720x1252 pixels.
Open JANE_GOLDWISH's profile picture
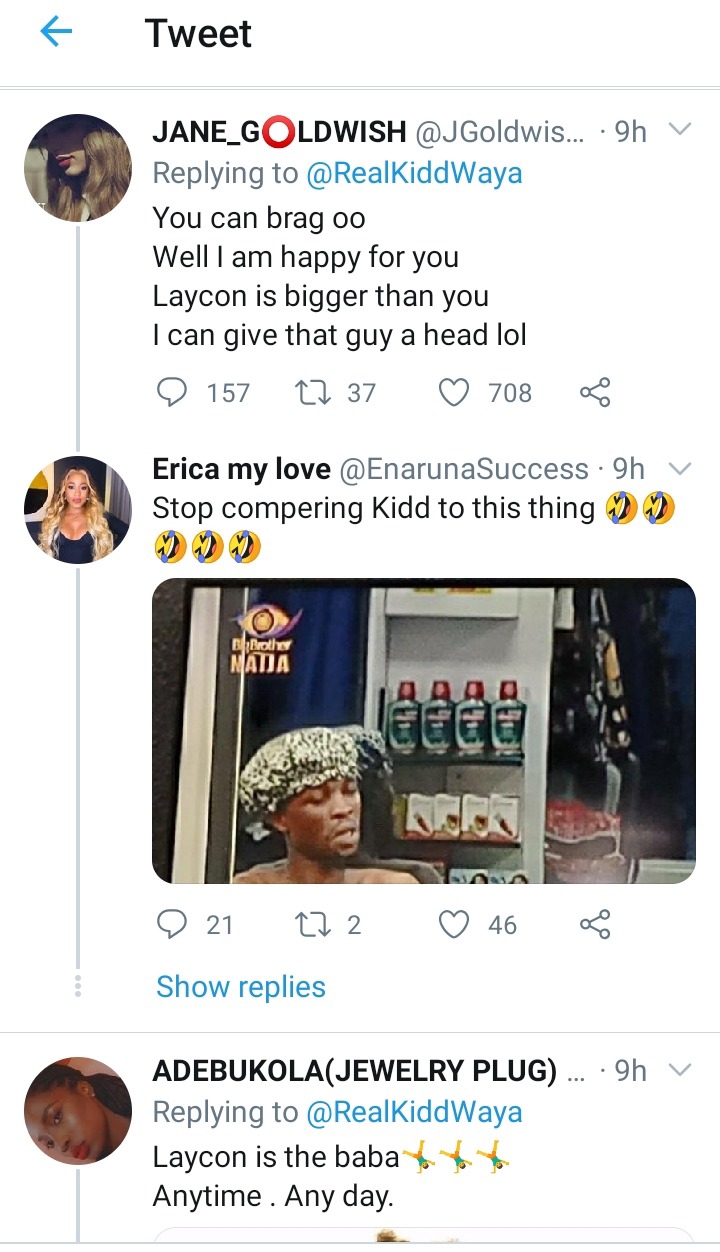(x=78, y=167)
